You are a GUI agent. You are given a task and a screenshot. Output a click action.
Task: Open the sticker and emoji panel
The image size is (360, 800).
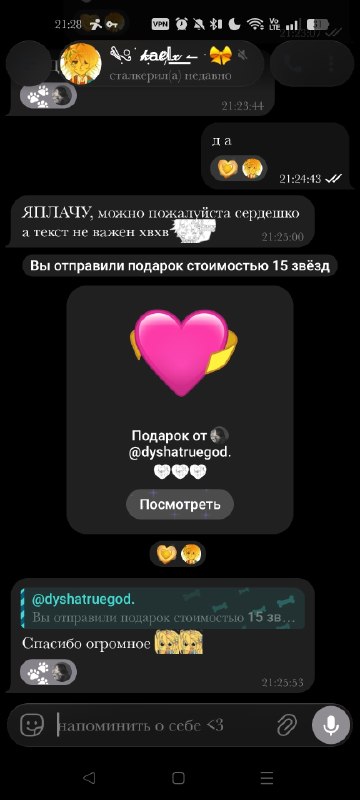tap(32, 724)
